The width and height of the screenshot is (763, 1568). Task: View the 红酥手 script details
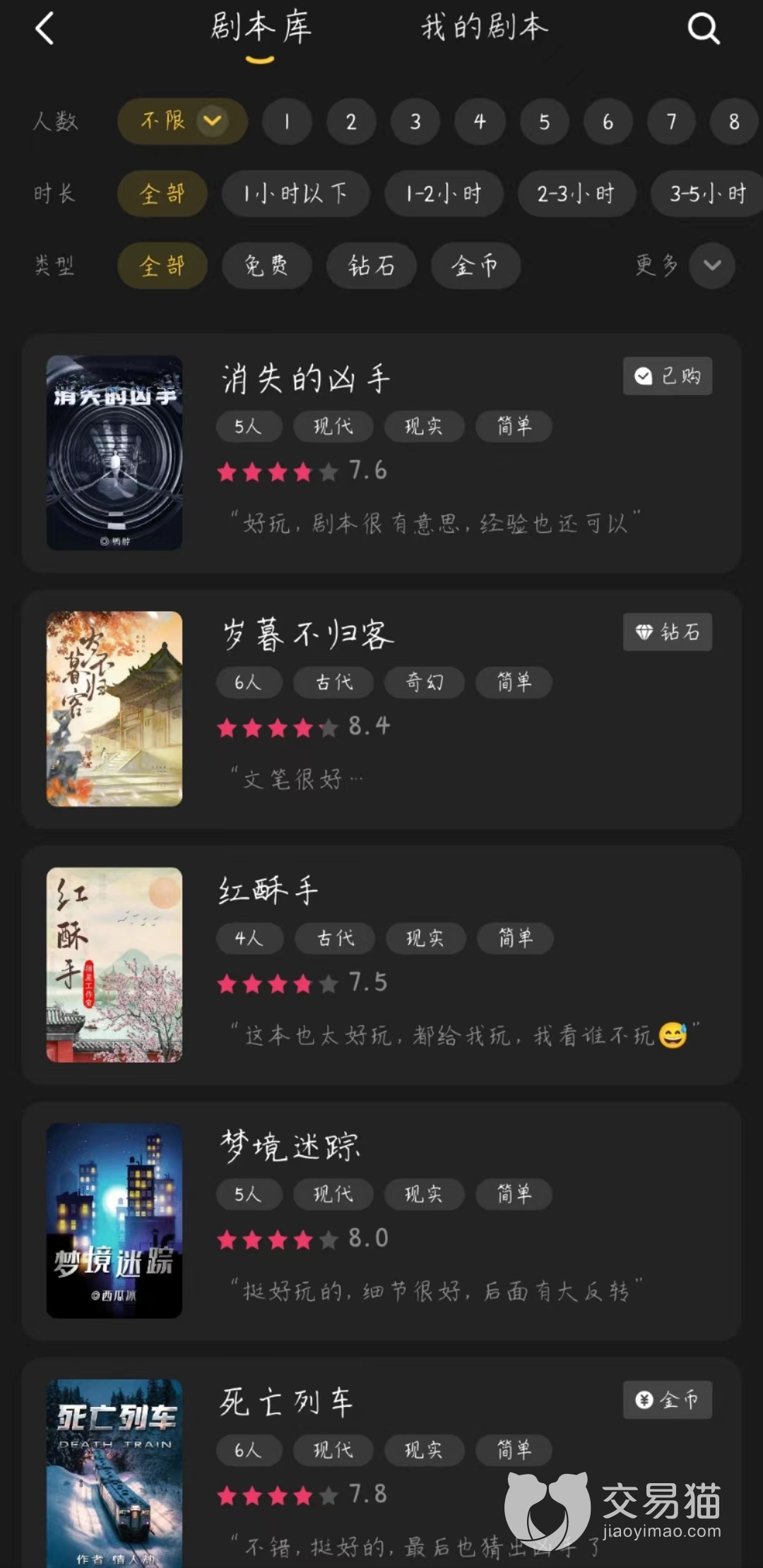click(381, 965)
